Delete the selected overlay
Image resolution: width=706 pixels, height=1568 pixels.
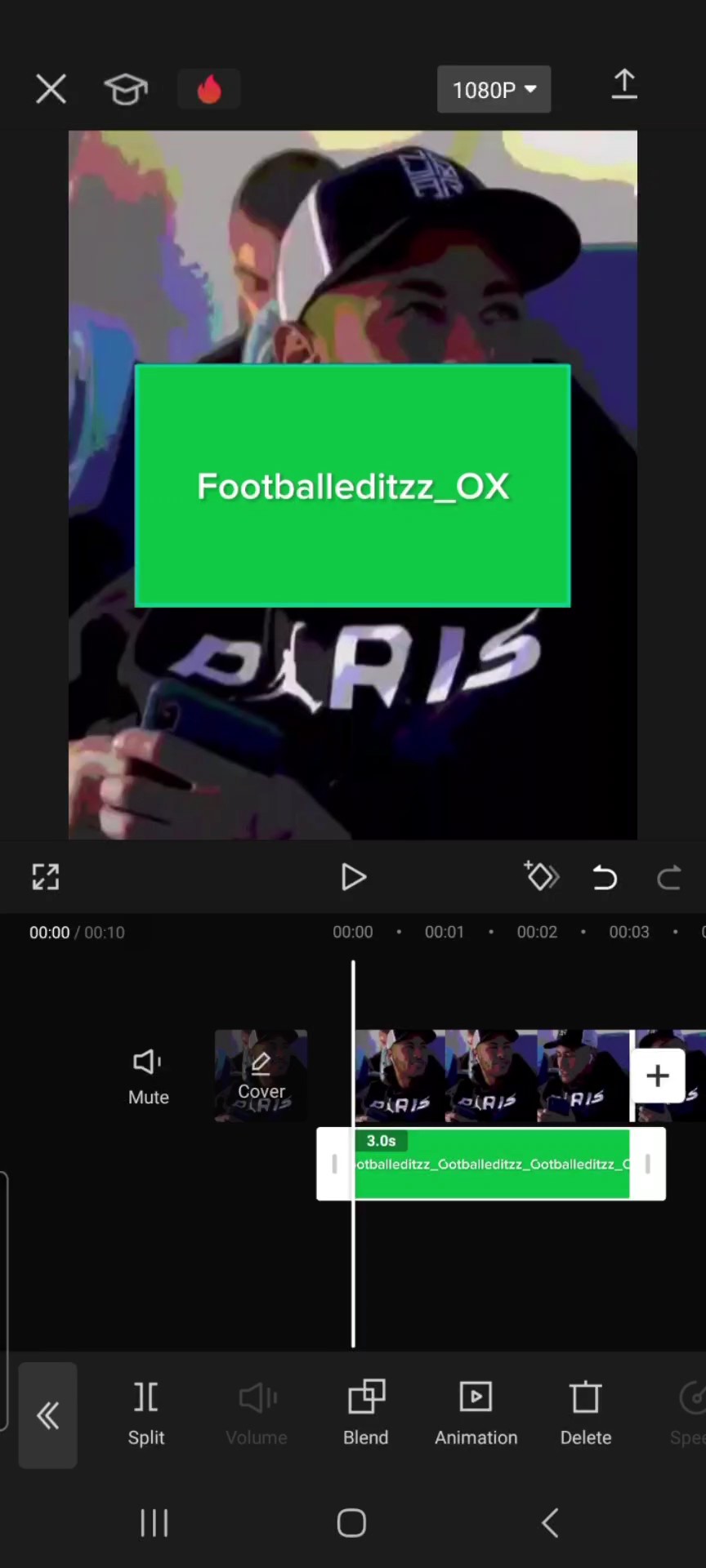pos(586,1414)
